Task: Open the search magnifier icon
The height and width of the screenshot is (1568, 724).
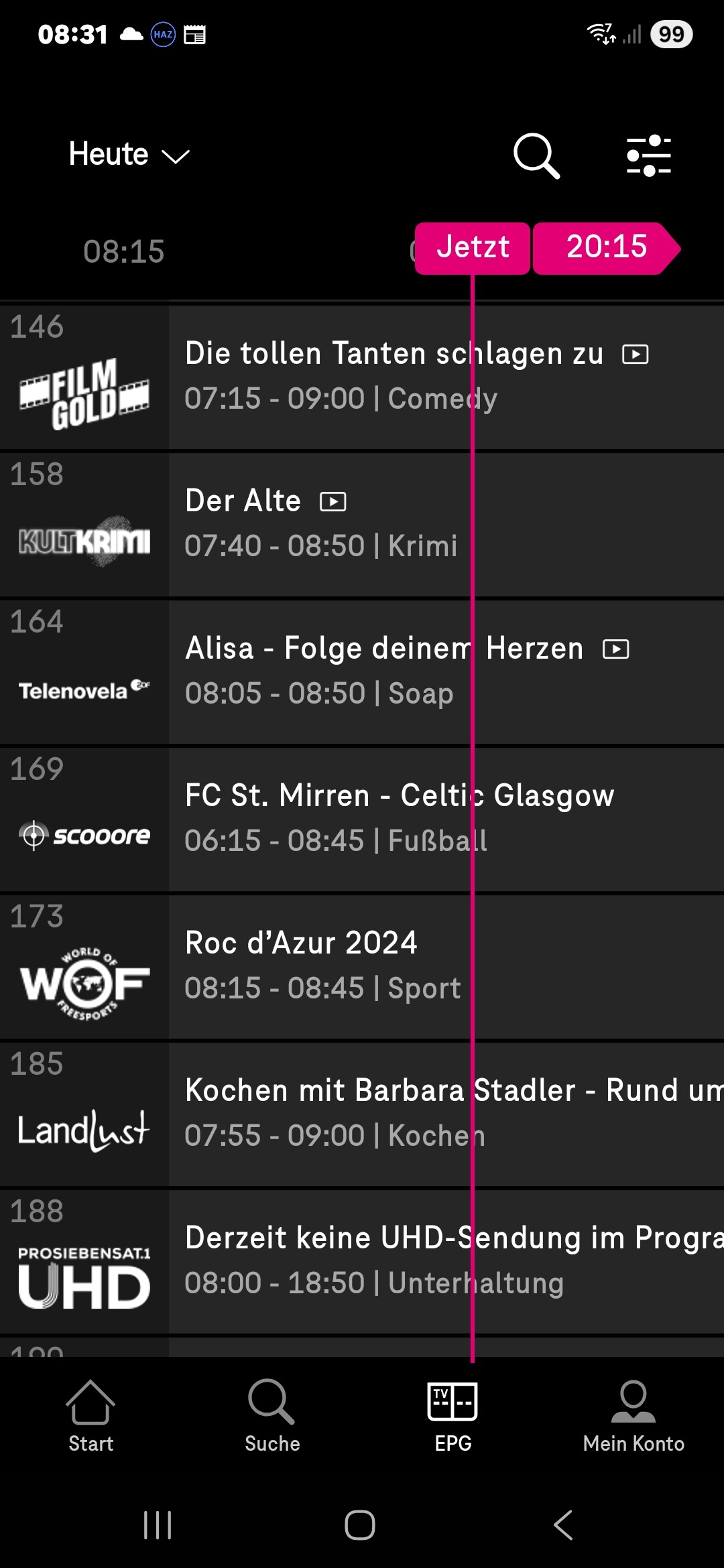Action: [536, 155]
